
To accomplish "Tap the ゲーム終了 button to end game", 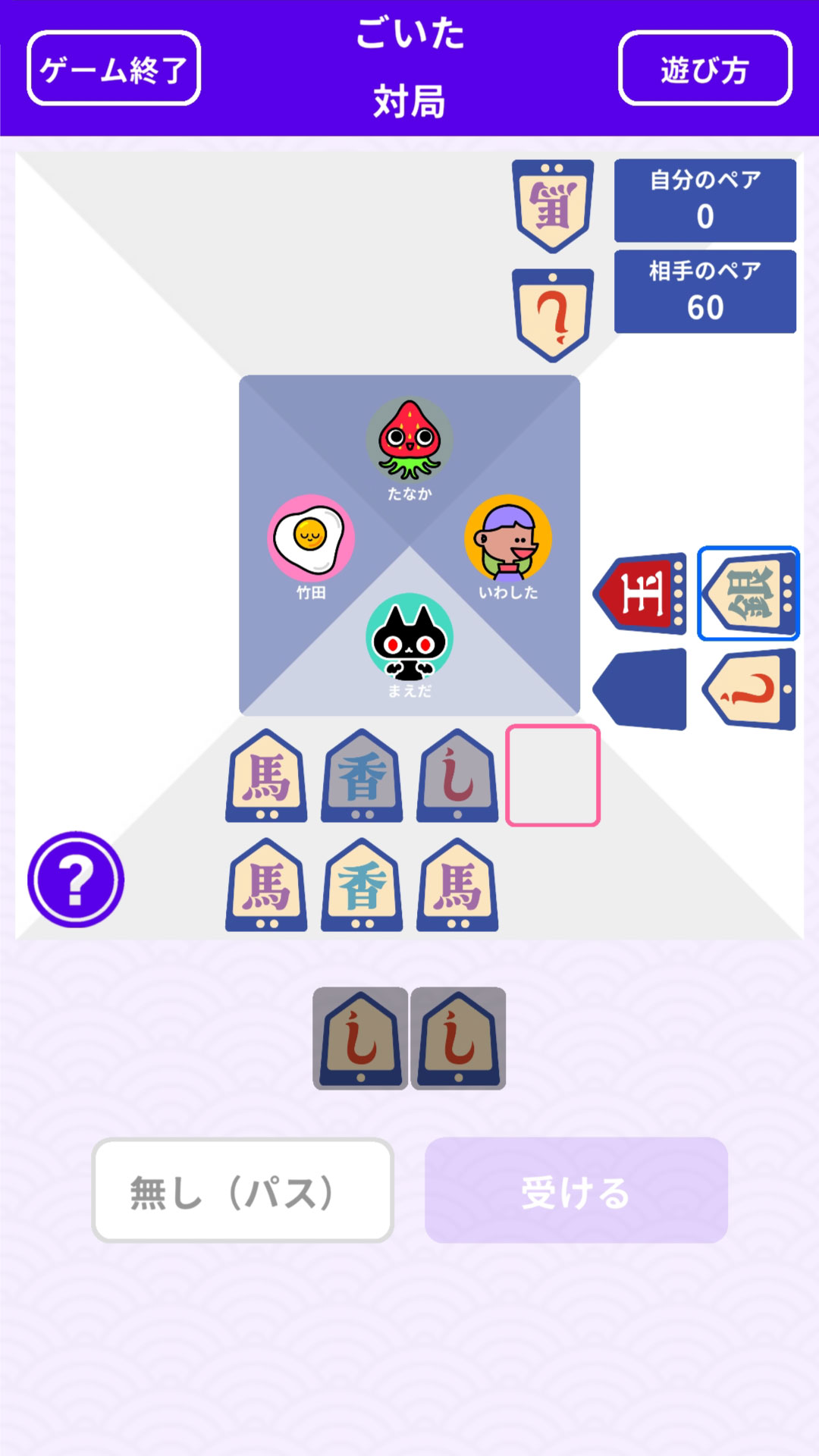I will [x=114, y=68].
